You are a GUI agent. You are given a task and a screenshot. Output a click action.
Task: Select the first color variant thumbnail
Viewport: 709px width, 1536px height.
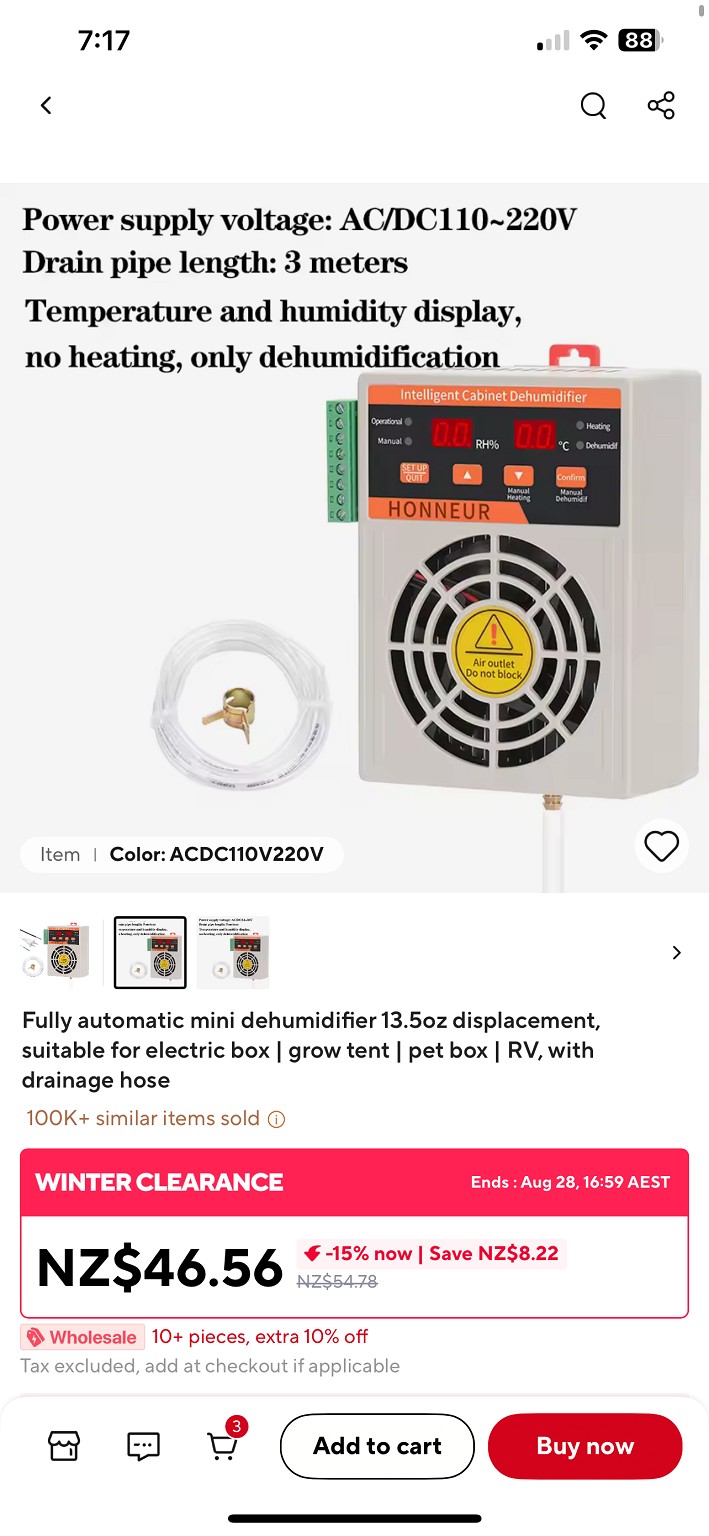point(55,952)
